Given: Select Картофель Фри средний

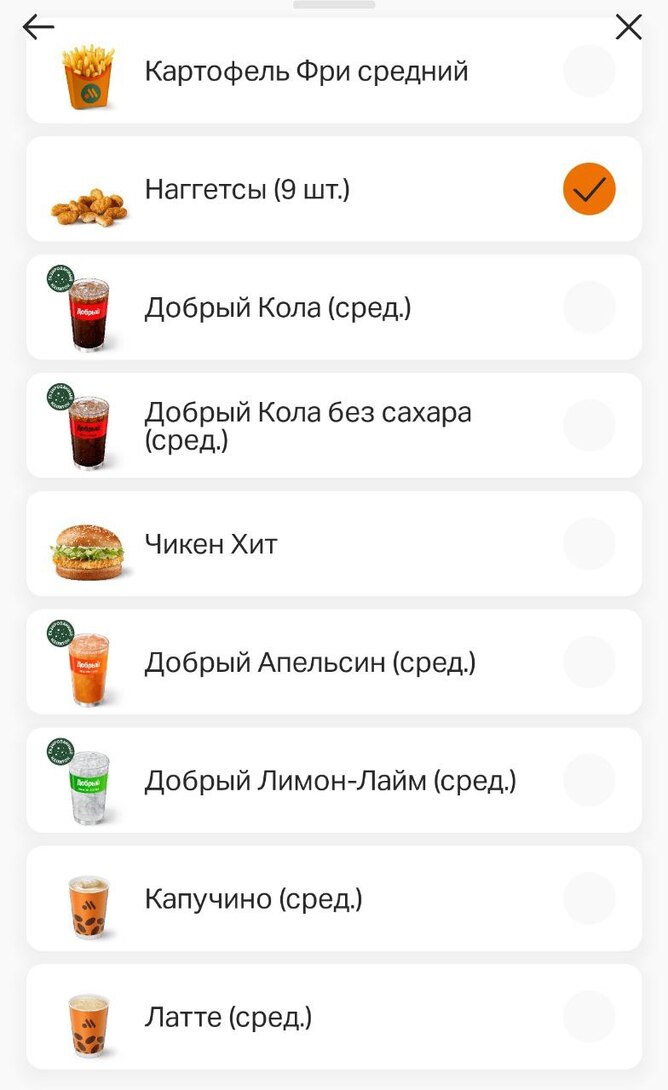Looking at the screenshot, I should [x=589, y=72].
